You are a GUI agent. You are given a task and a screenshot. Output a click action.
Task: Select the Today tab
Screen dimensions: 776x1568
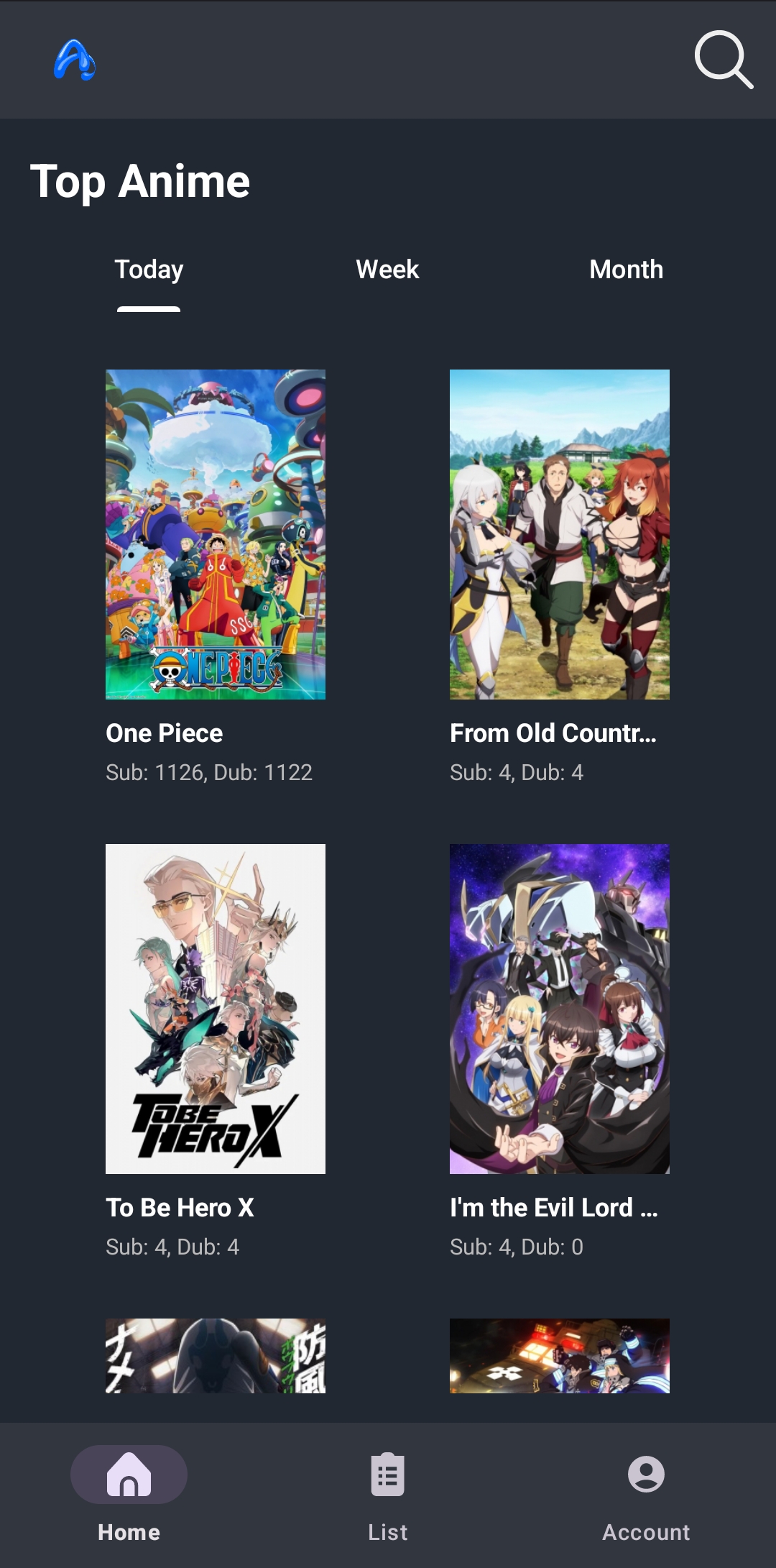149,270
